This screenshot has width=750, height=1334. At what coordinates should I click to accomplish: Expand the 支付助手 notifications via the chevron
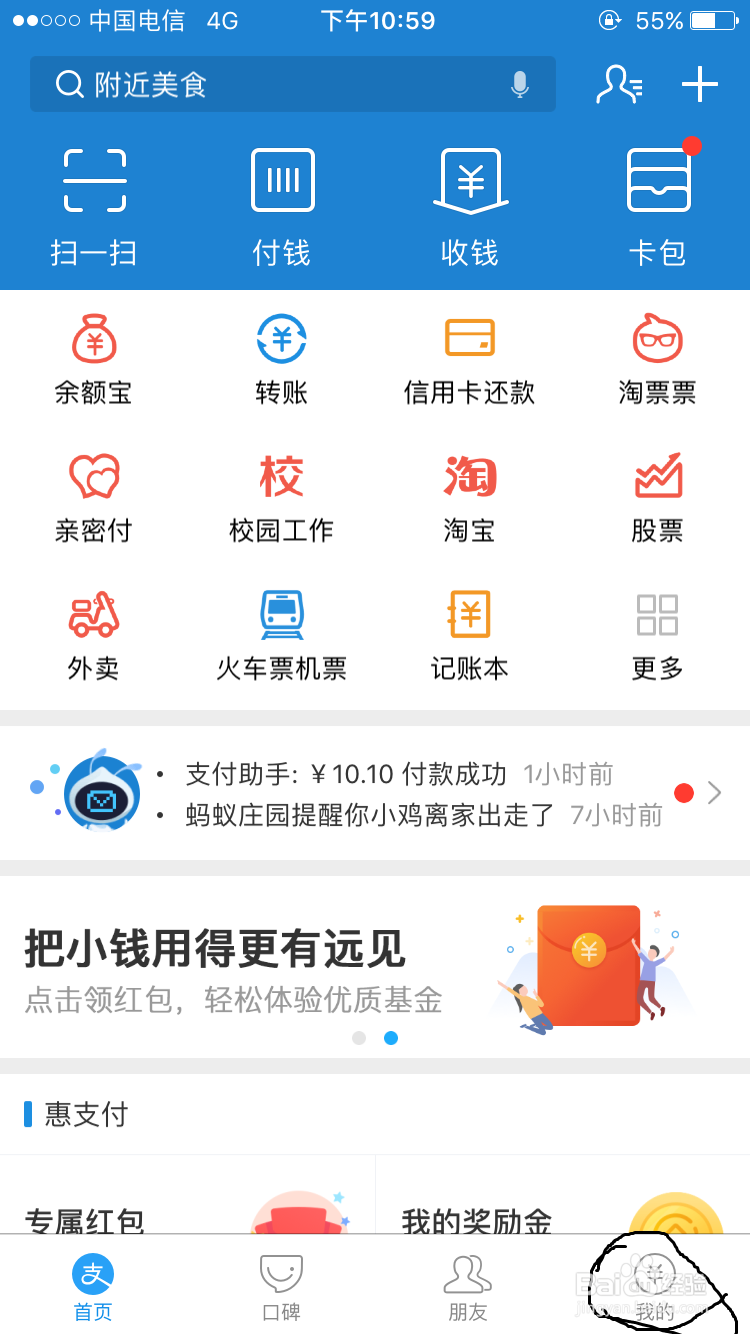(714, 792)
